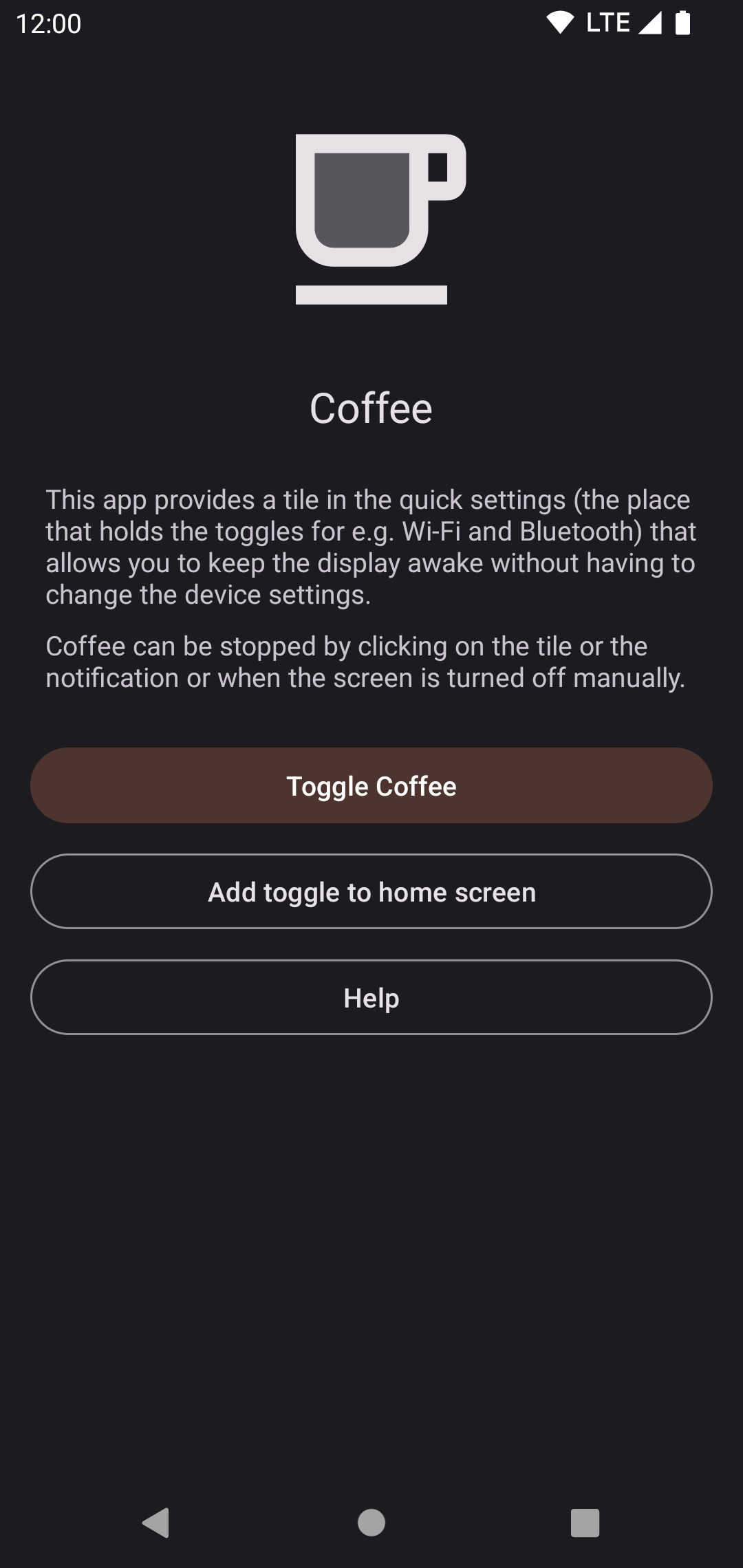
Task: Add toggle to home screen
Action: (371, 891)
